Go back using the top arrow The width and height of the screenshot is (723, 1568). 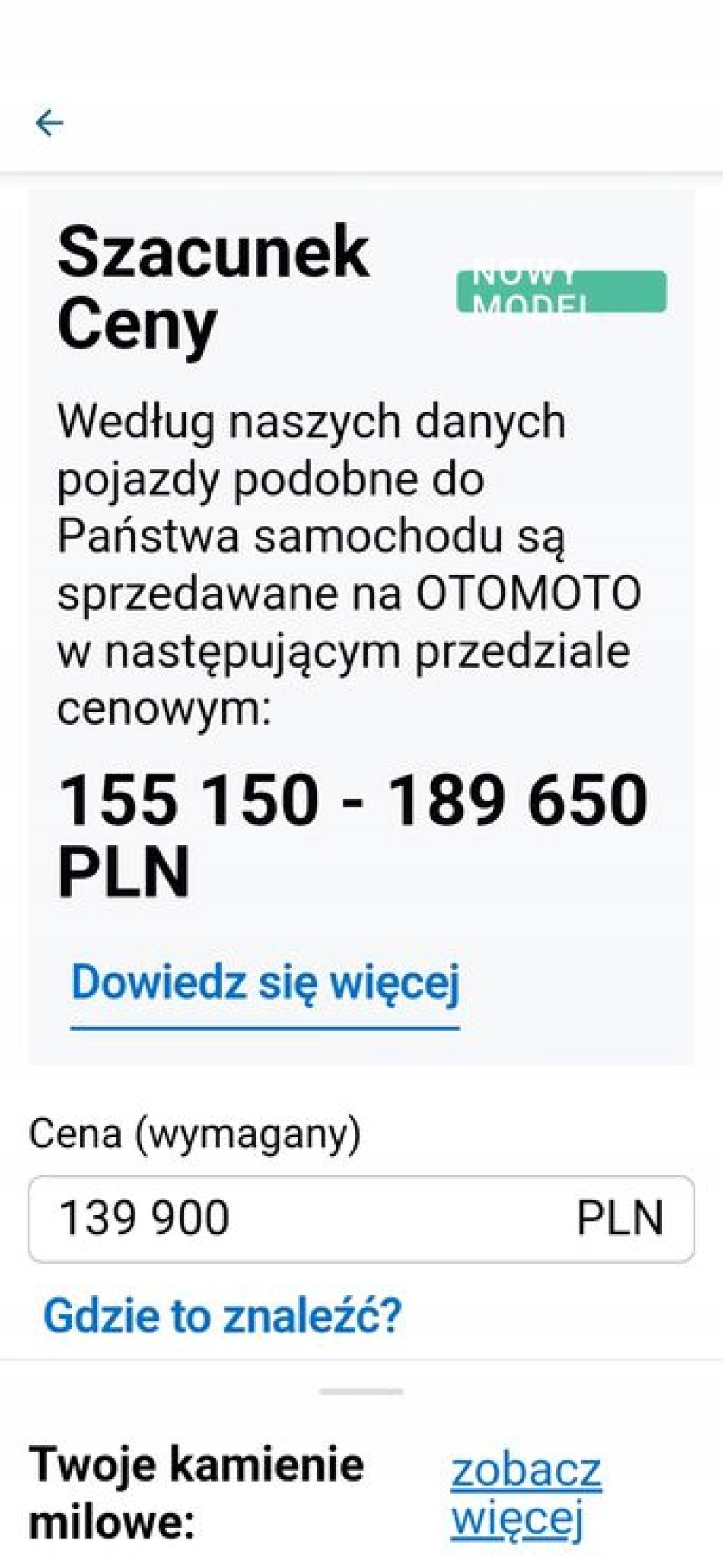click(49, 123)
